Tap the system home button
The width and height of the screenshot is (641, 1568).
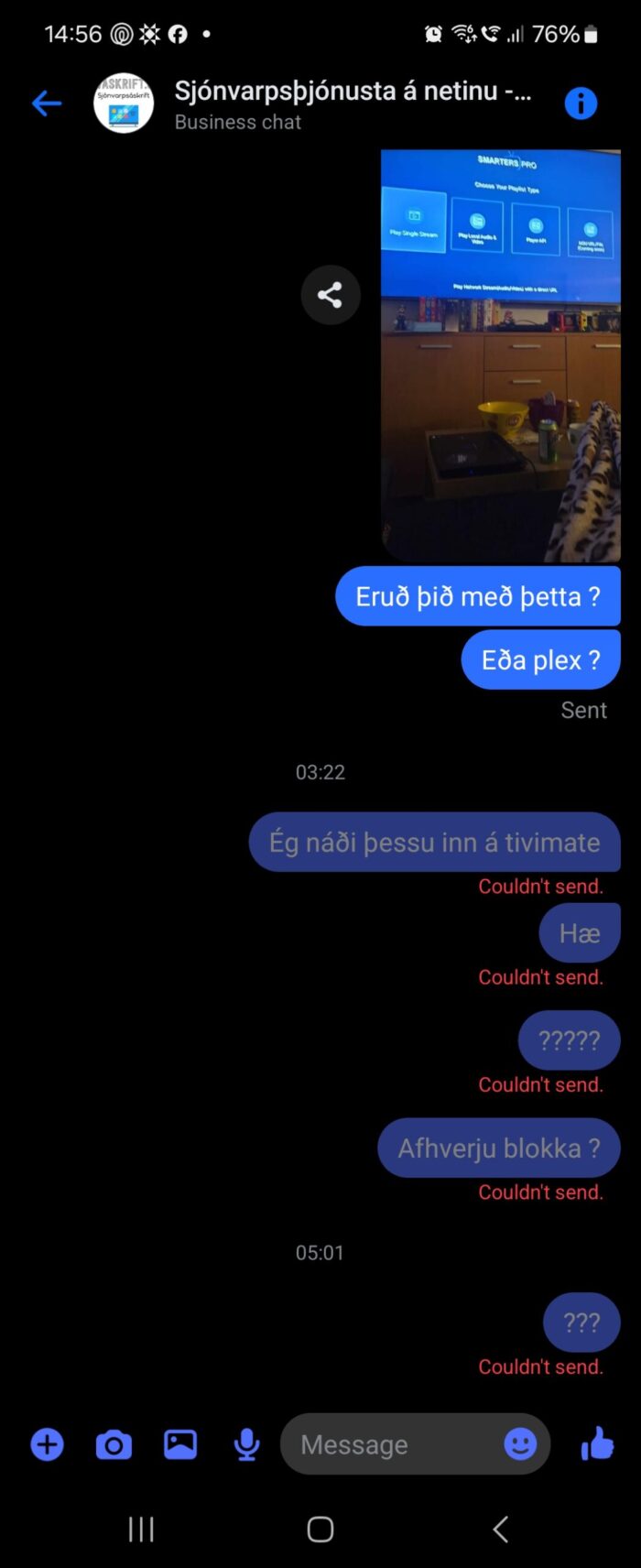click(320, 1529)
